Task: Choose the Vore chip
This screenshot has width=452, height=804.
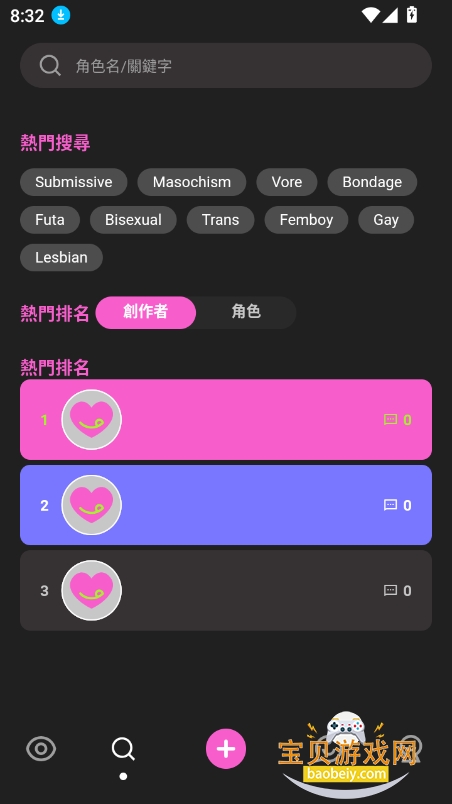Action: coord(287,182)
